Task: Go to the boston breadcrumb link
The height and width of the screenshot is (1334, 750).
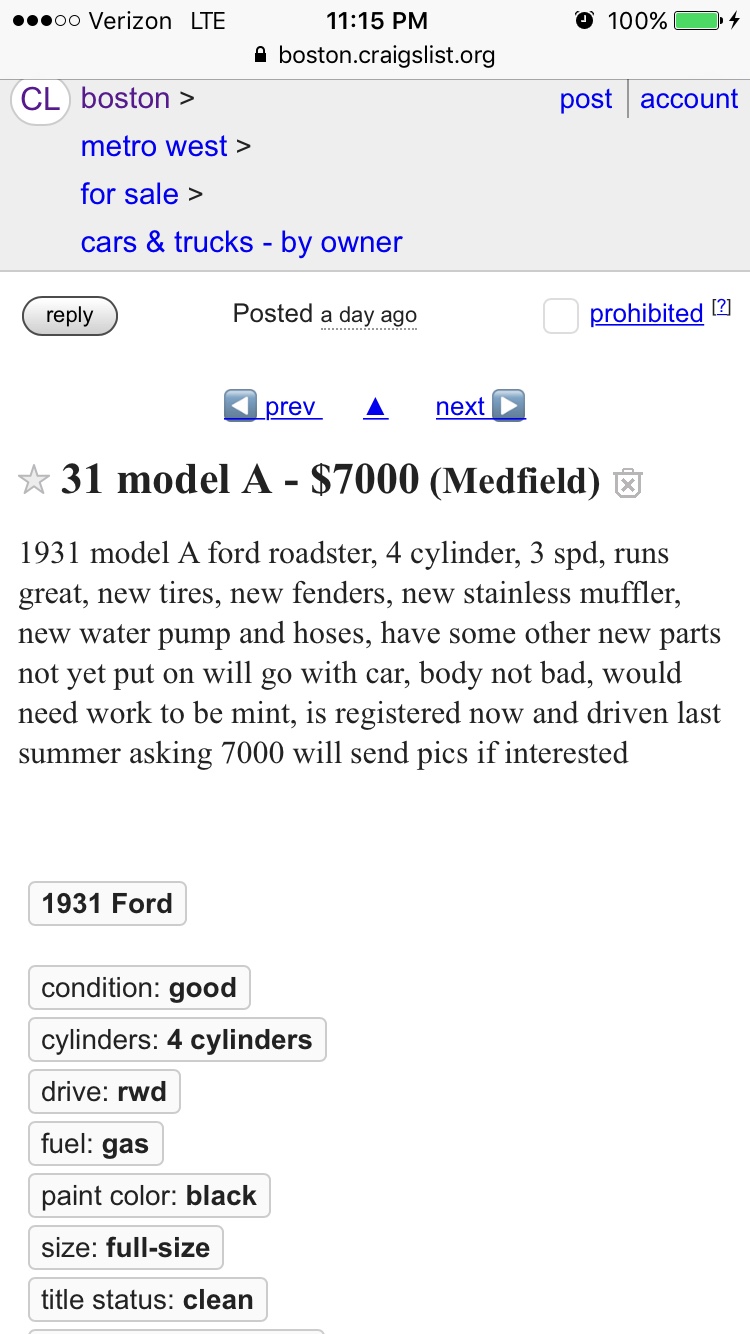Action: (125, 98)
